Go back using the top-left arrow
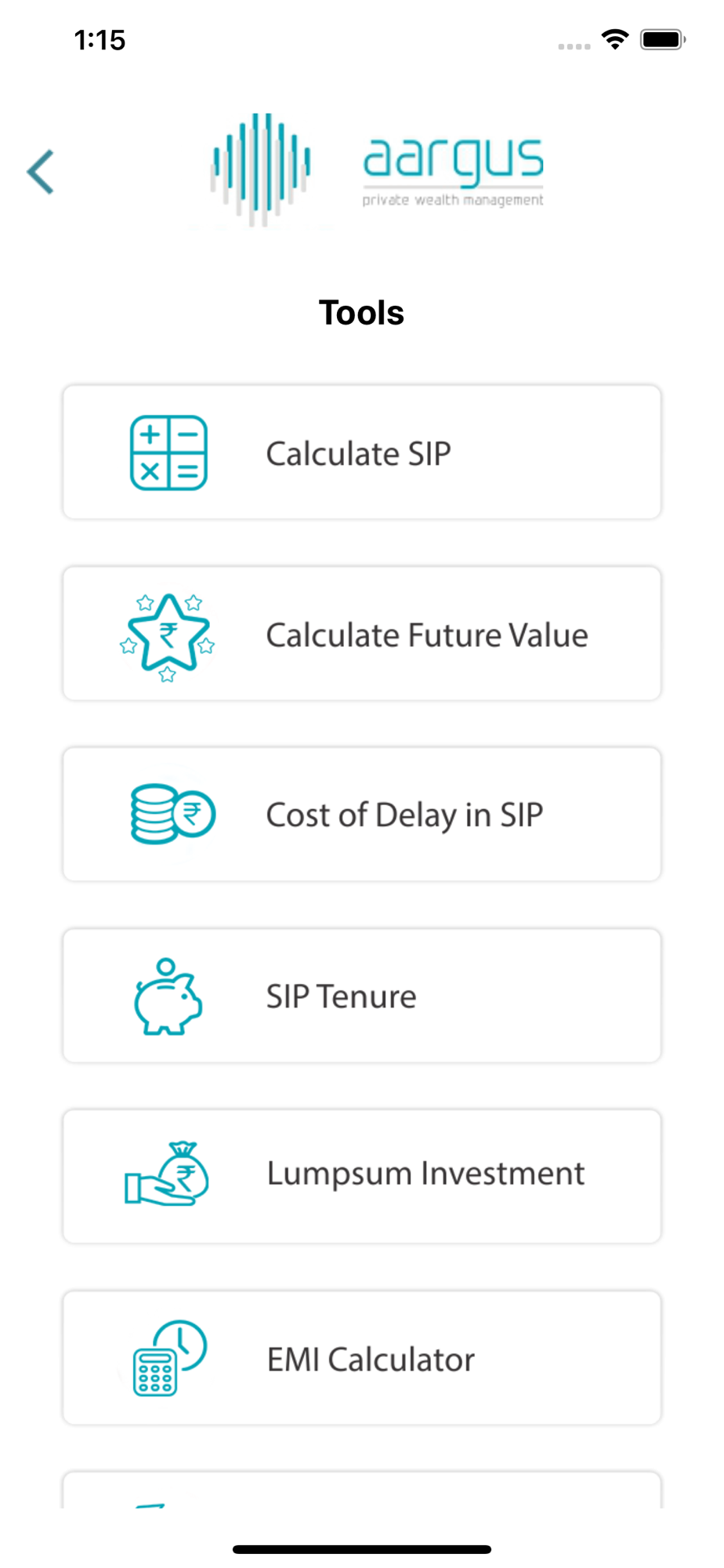The height and width of the screenshot is (1568, 724). tap(40, 172)
